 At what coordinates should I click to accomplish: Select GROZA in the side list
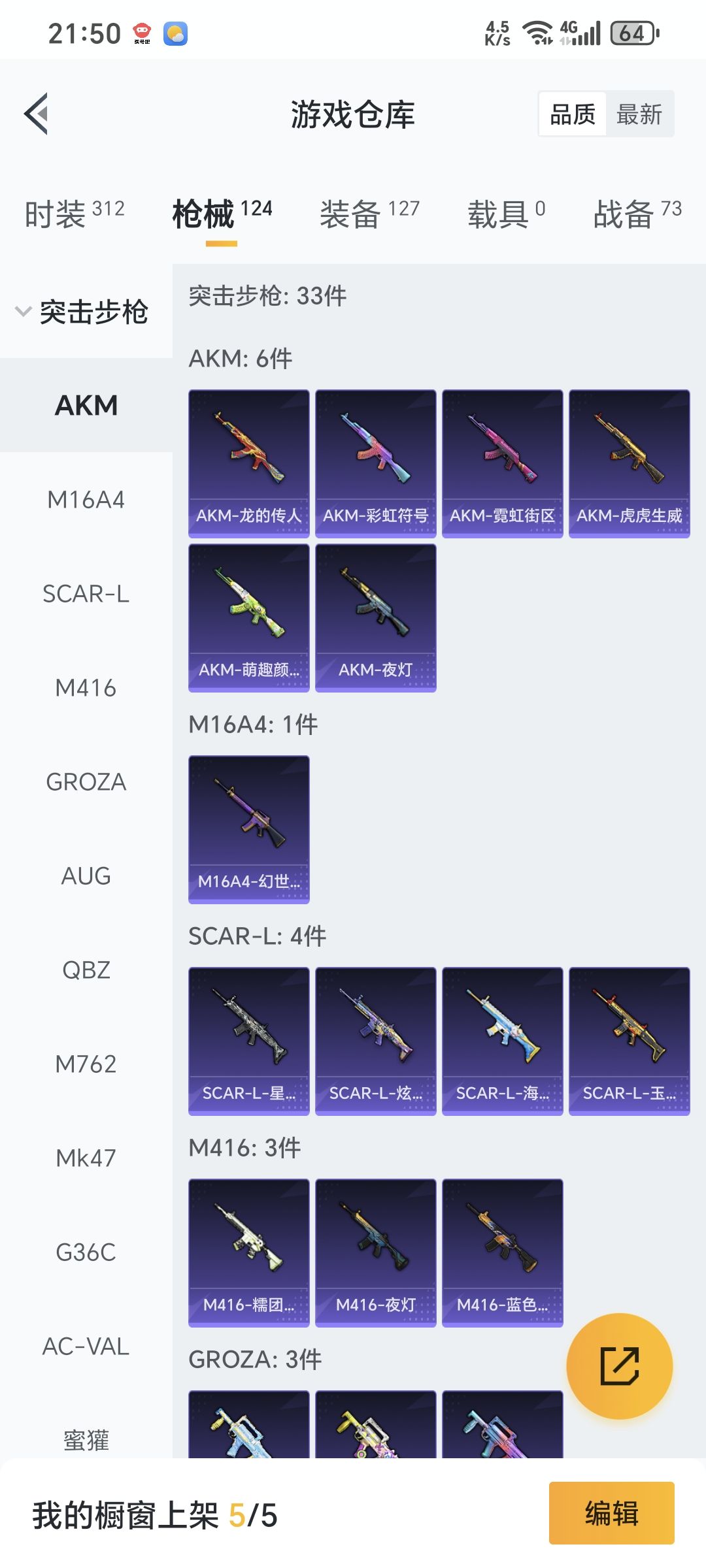coord(86,782)
